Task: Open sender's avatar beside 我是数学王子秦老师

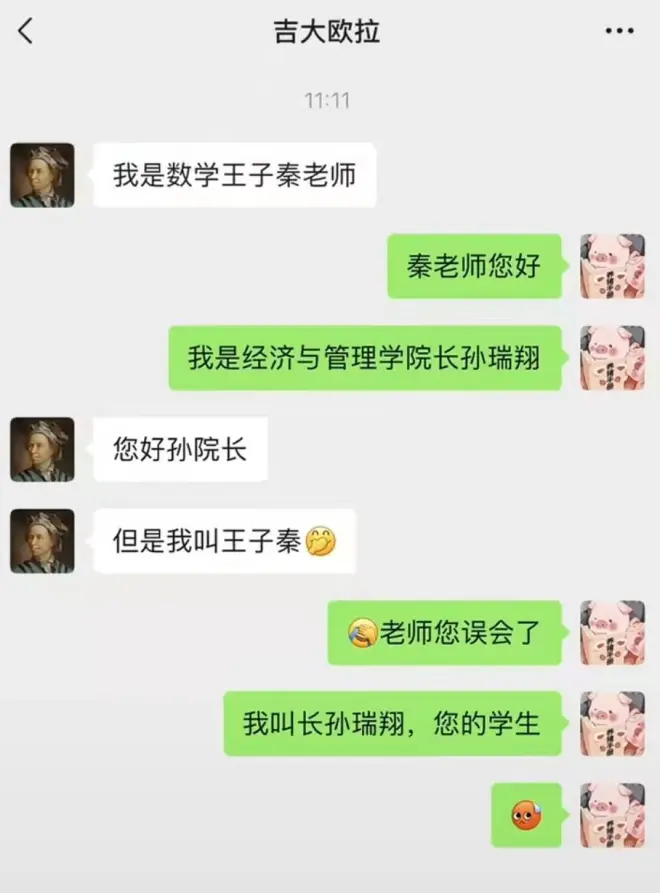Action: pyautogui.click(x=42, y=175)
